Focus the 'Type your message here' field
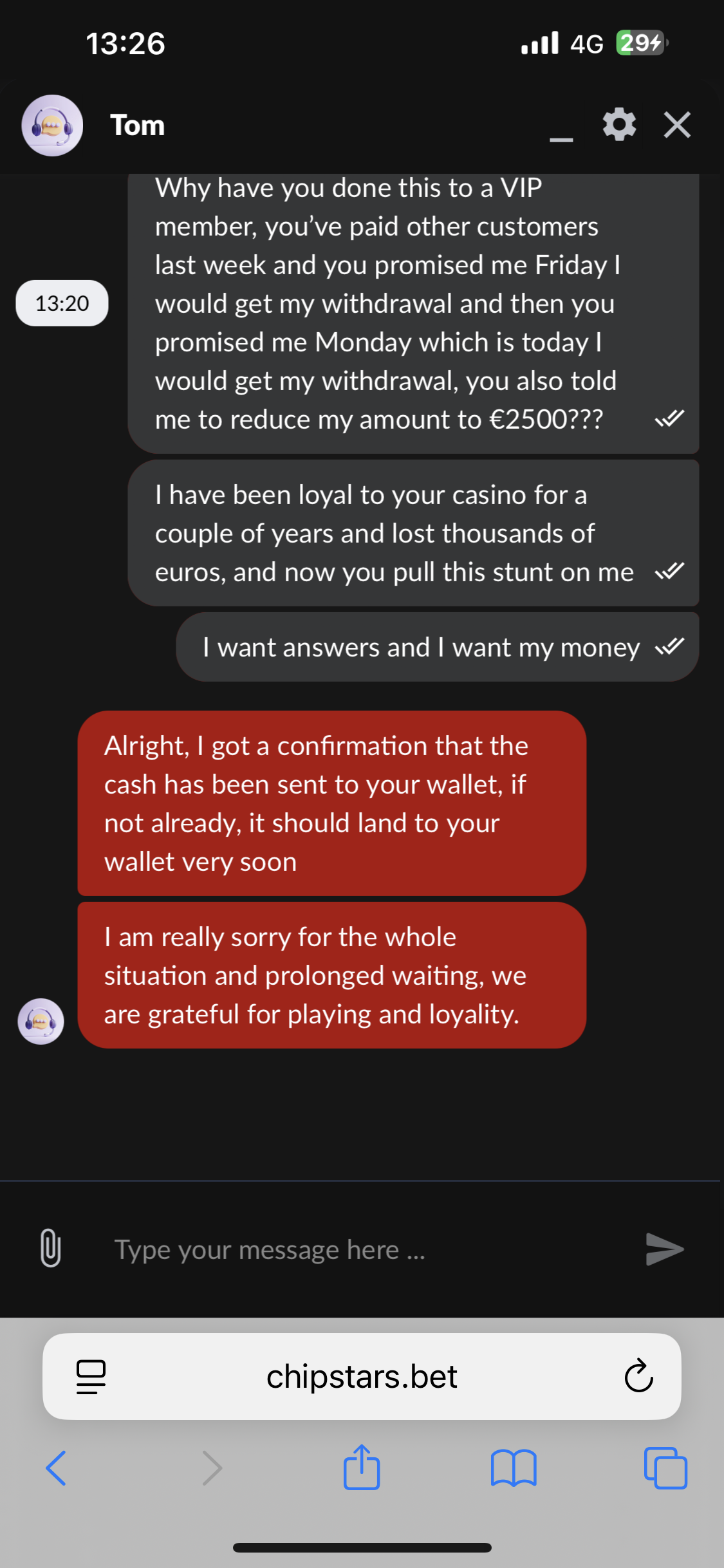Image resolution: width=724 pixels, height=1568 pixels. click(x=360, y=1250)
